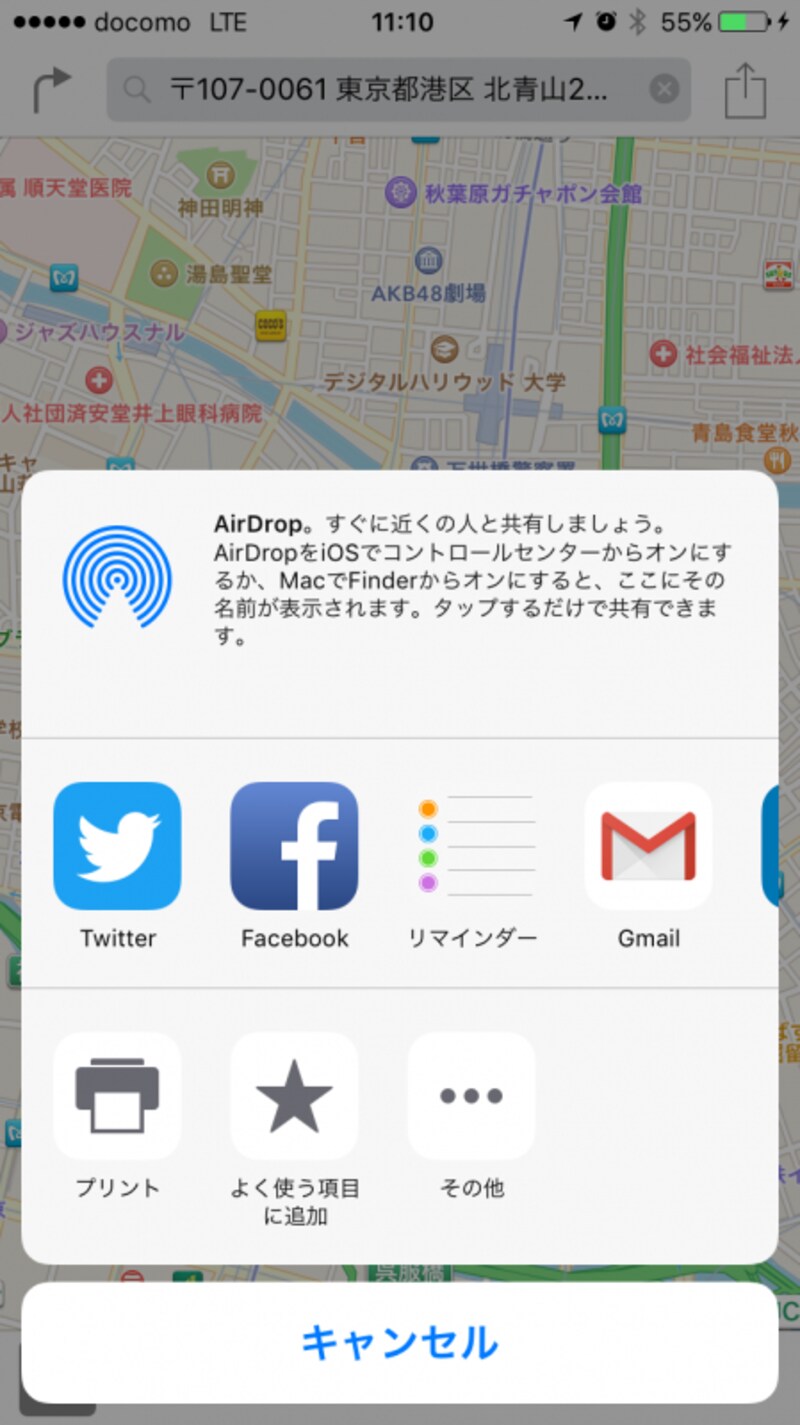Dismiss the share sheet with キャンセル
This screenshot has width=800, height=1425.
400,1344
